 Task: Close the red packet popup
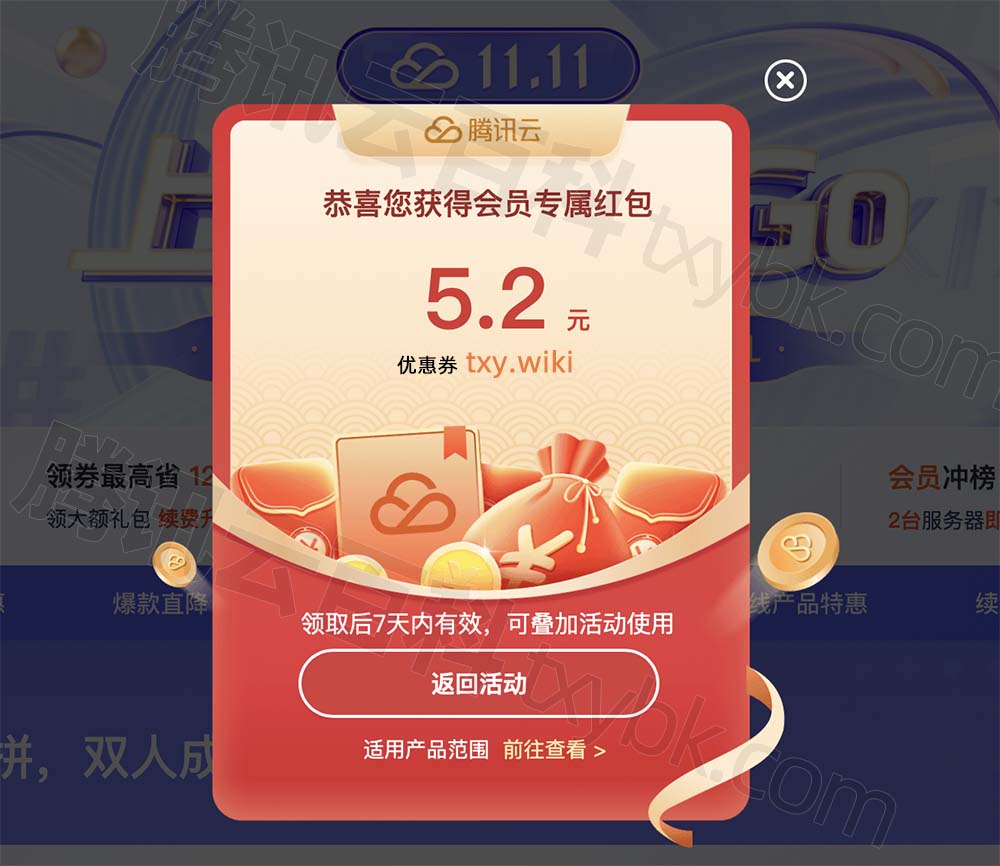click(785, 80)
